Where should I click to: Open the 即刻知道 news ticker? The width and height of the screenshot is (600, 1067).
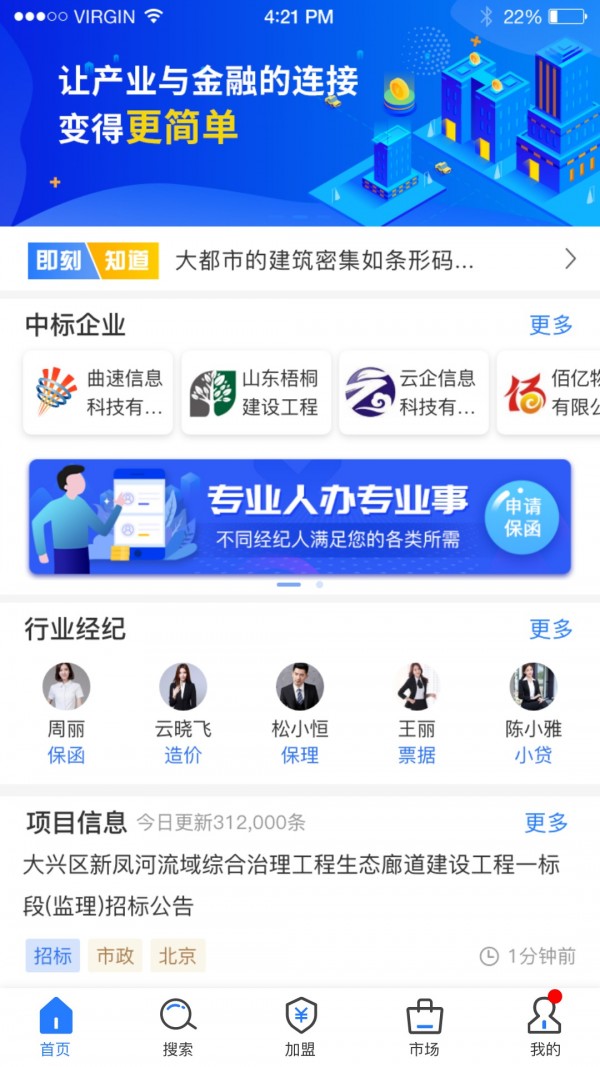tap(300, 261)
